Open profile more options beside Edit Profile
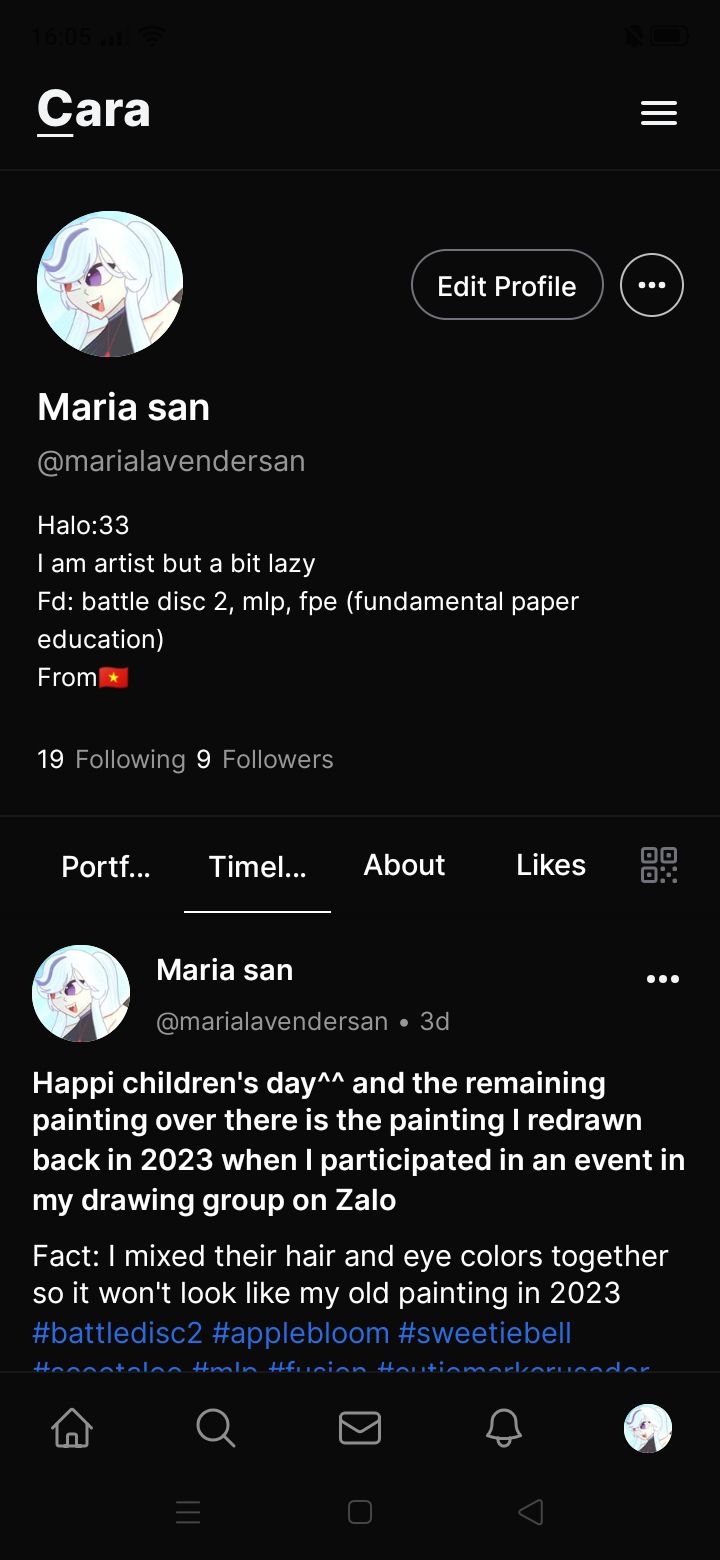 [x=652, y=286]
